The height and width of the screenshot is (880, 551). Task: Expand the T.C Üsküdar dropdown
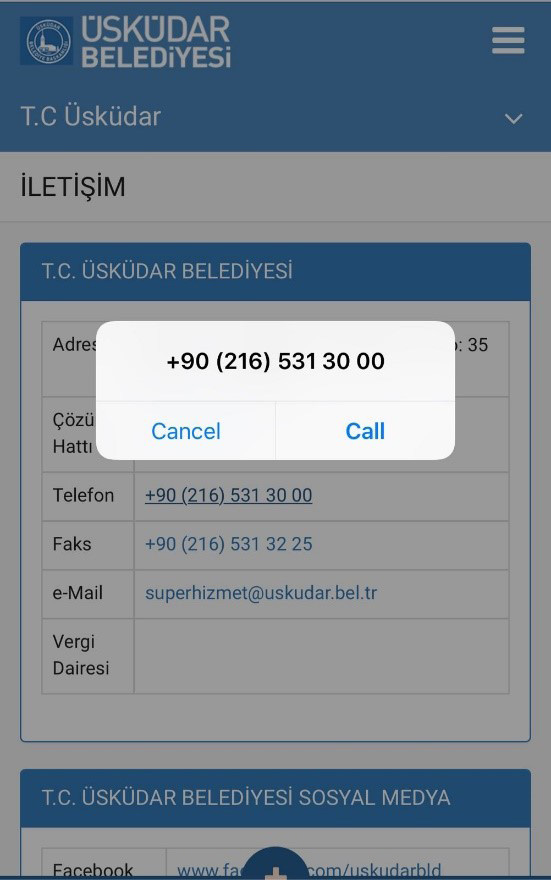[x=513, y=118]
